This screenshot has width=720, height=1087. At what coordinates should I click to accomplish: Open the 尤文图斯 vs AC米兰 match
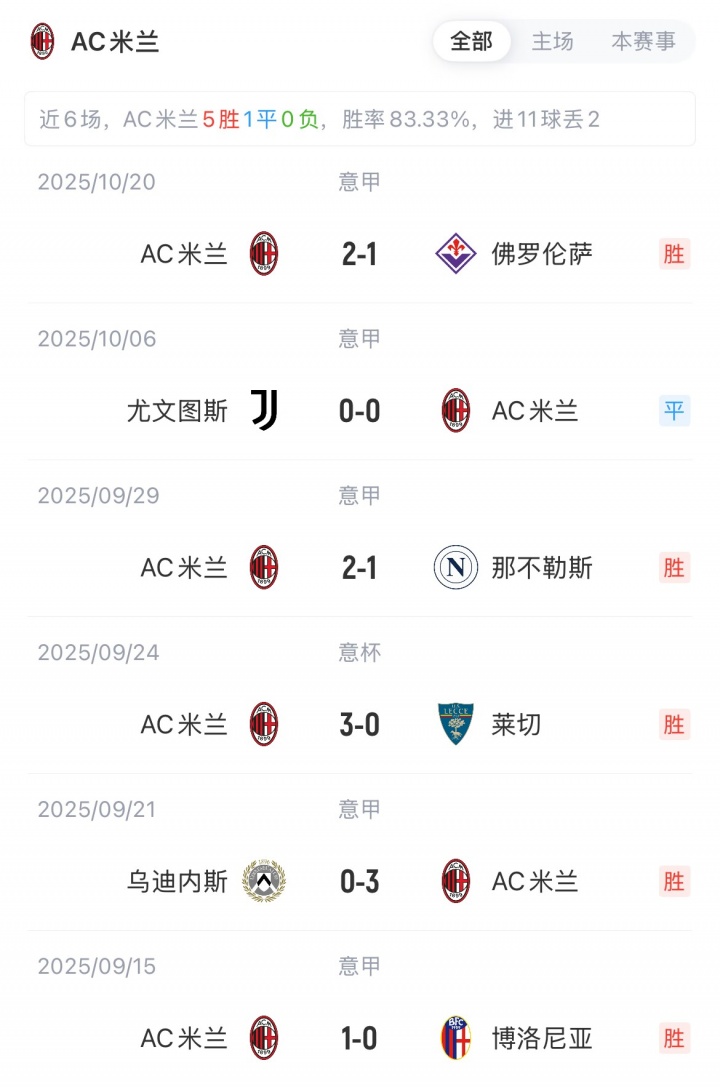coord(360,411)
